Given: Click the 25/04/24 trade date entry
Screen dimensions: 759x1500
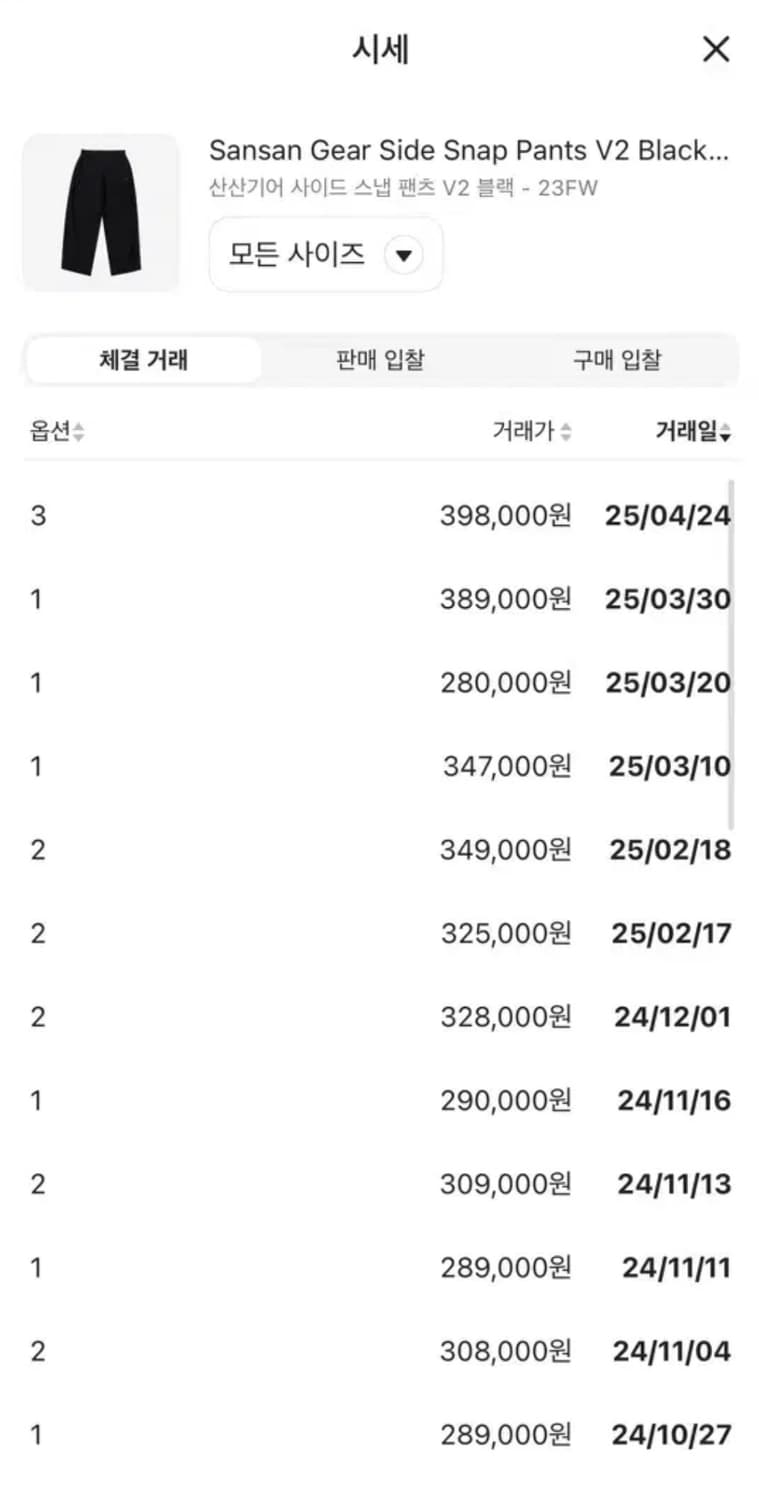Looking at the screenshot, I should (x=666, y=515).
